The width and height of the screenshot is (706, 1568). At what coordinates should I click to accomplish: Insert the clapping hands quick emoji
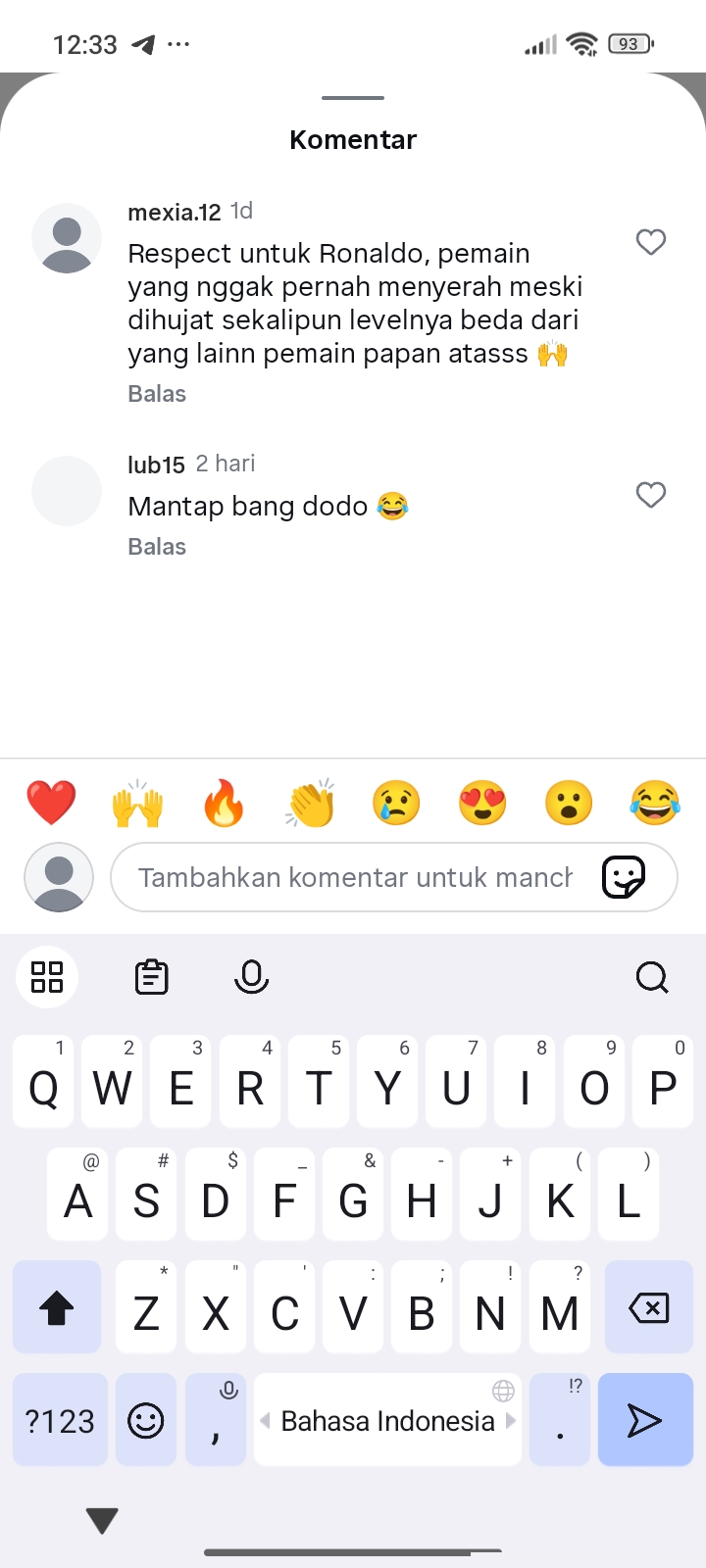coord(310,803)
